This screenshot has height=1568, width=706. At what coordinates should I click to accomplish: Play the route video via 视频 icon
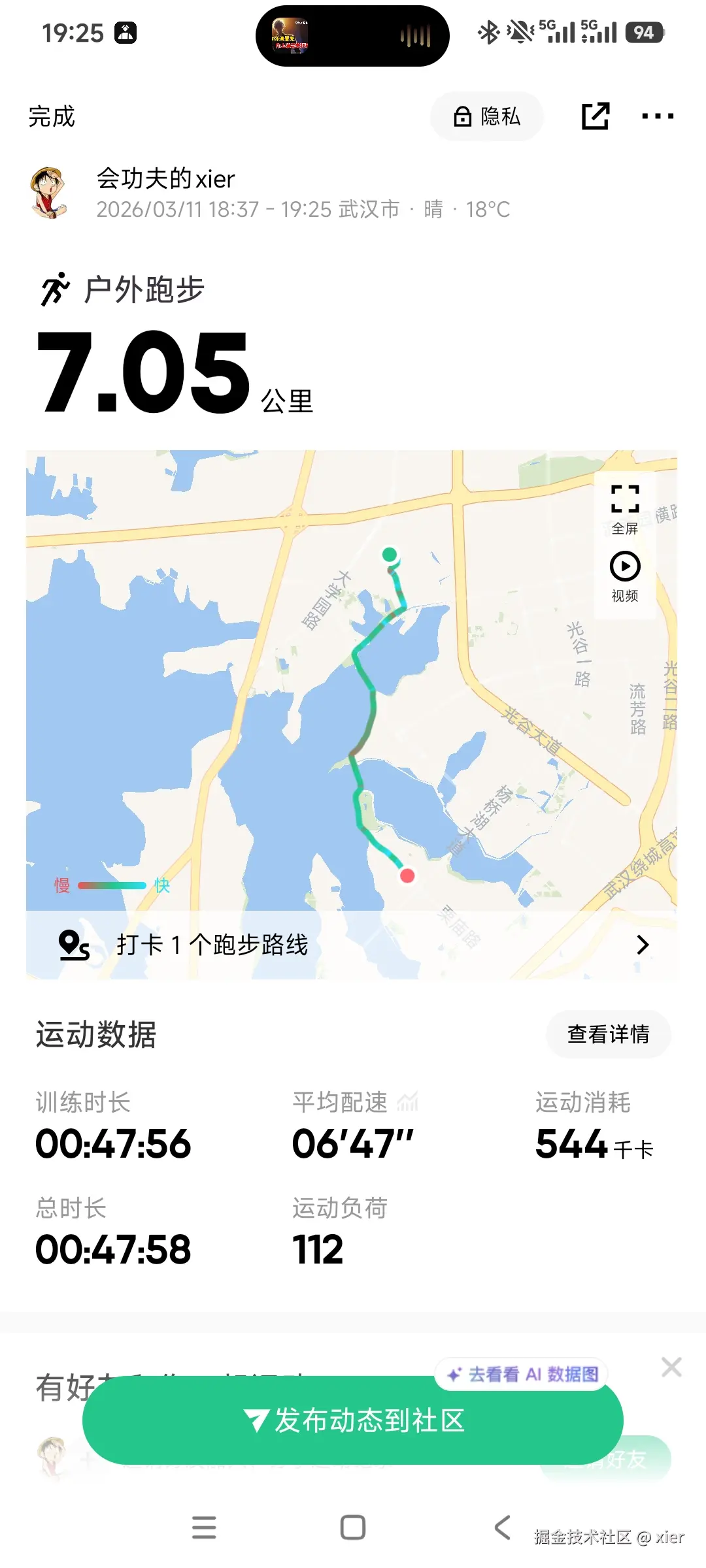pos(624,566)
